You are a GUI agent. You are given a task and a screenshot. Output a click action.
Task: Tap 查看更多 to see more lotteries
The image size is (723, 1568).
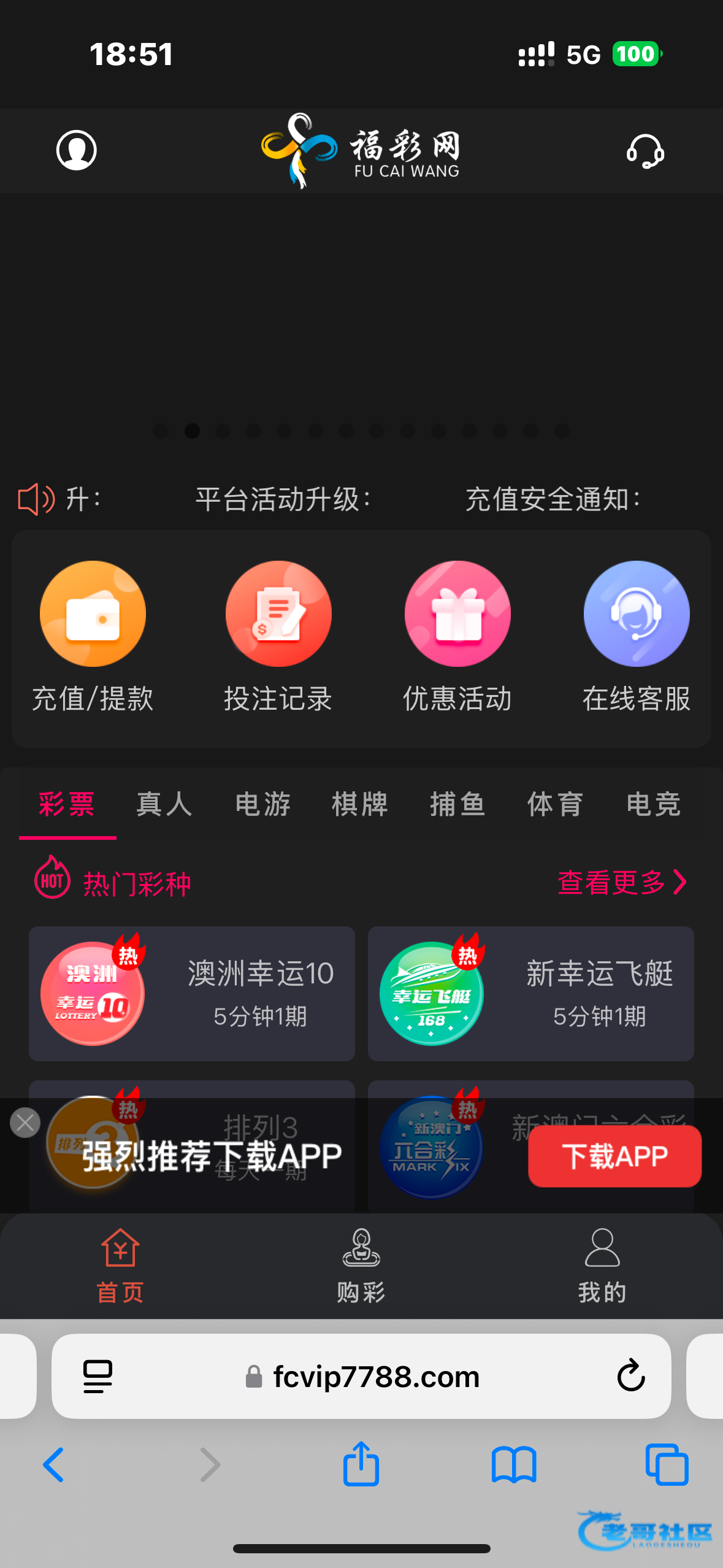click(621, 883)
